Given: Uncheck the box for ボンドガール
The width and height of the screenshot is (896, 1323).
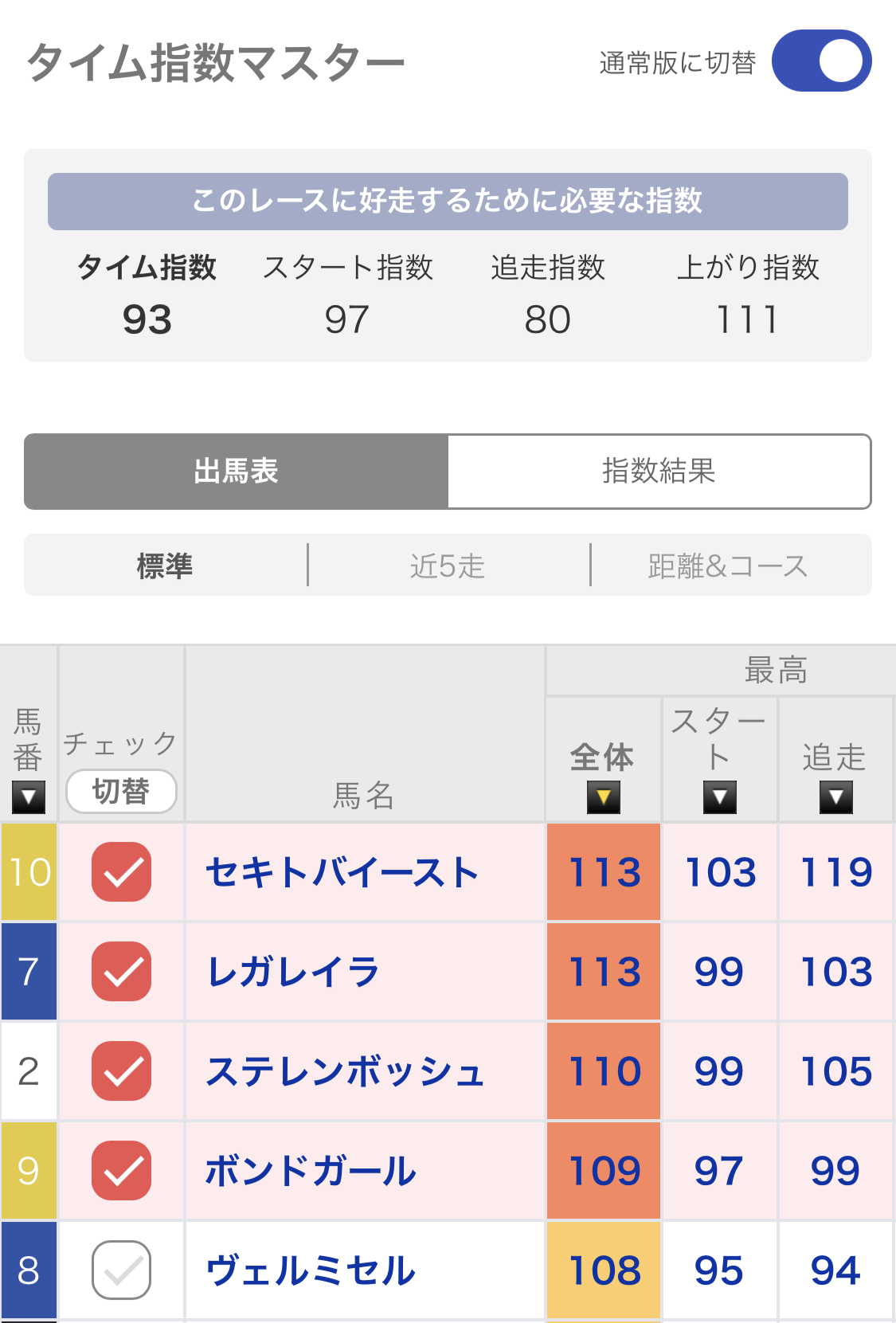Looking at the screenshot, I should click(x=121, y=1171).
